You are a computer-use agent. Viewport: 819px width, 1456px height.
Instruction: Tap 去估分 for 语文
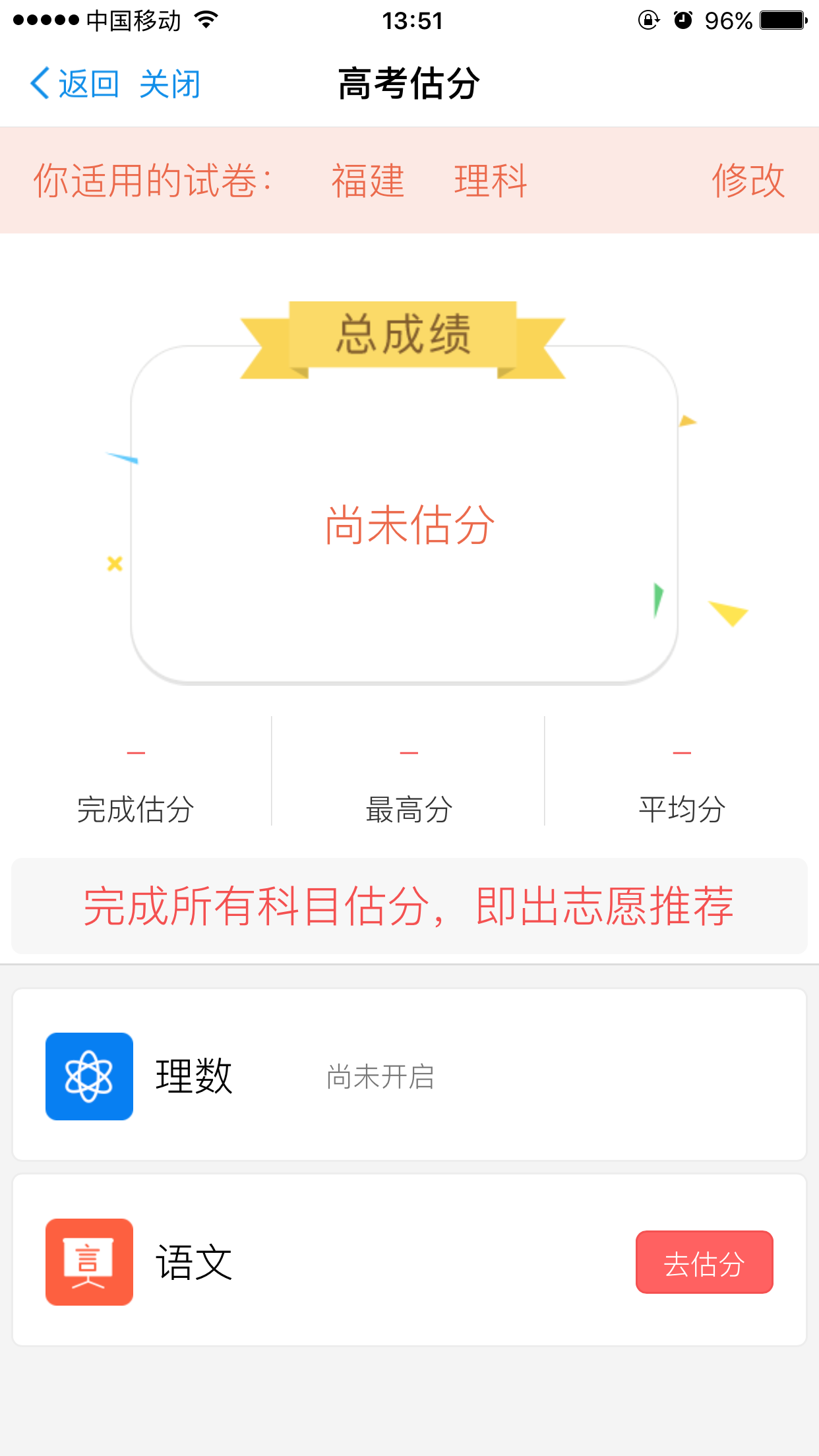(x=704, y=1262)
